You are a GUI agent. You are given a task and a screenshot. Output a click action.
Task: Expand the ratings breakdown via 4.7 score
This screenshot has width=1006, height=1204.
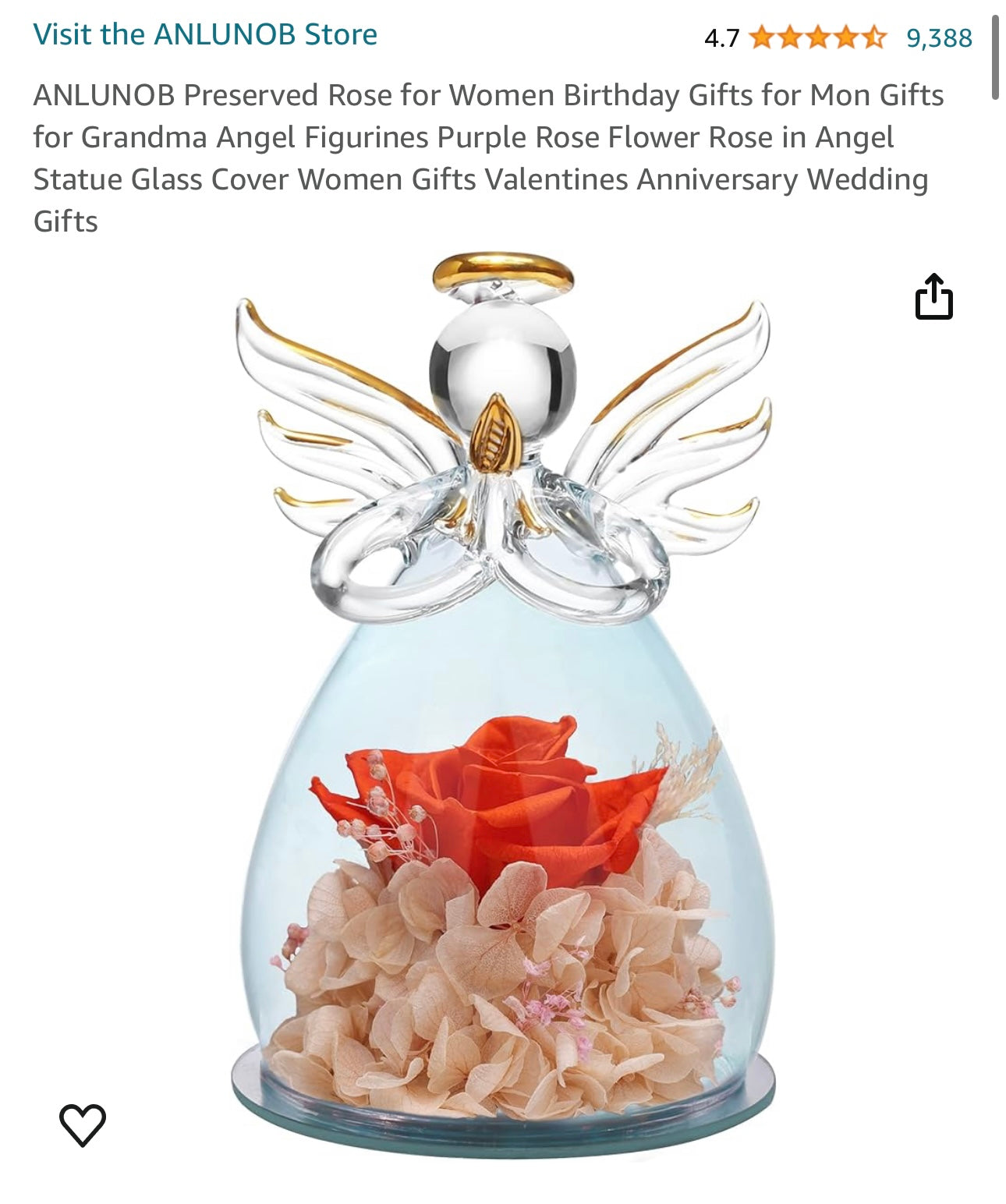pyautogui.click(x=722, y=36)
